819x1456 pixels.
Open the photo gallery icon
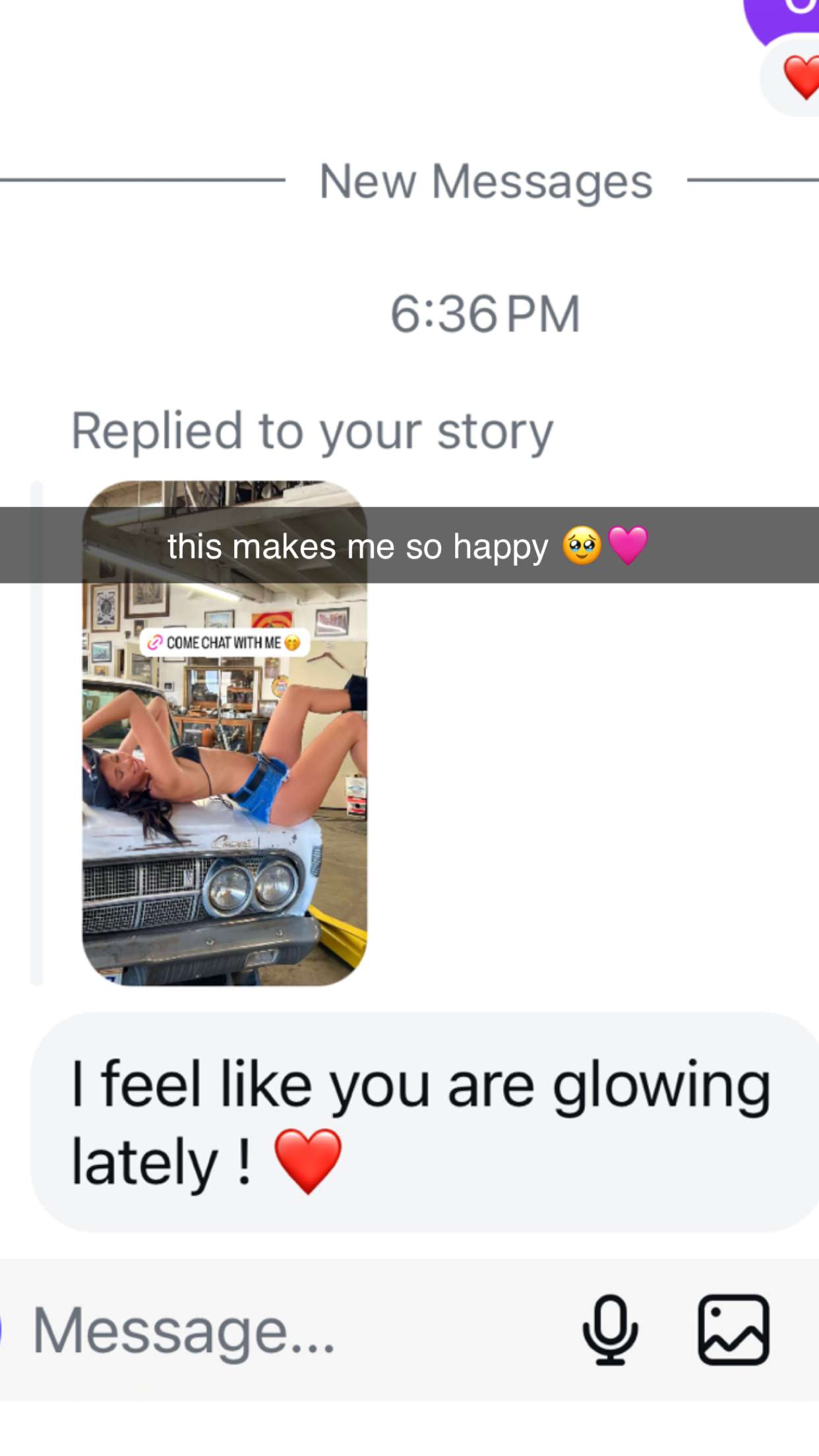click(x=734, y=1329)
